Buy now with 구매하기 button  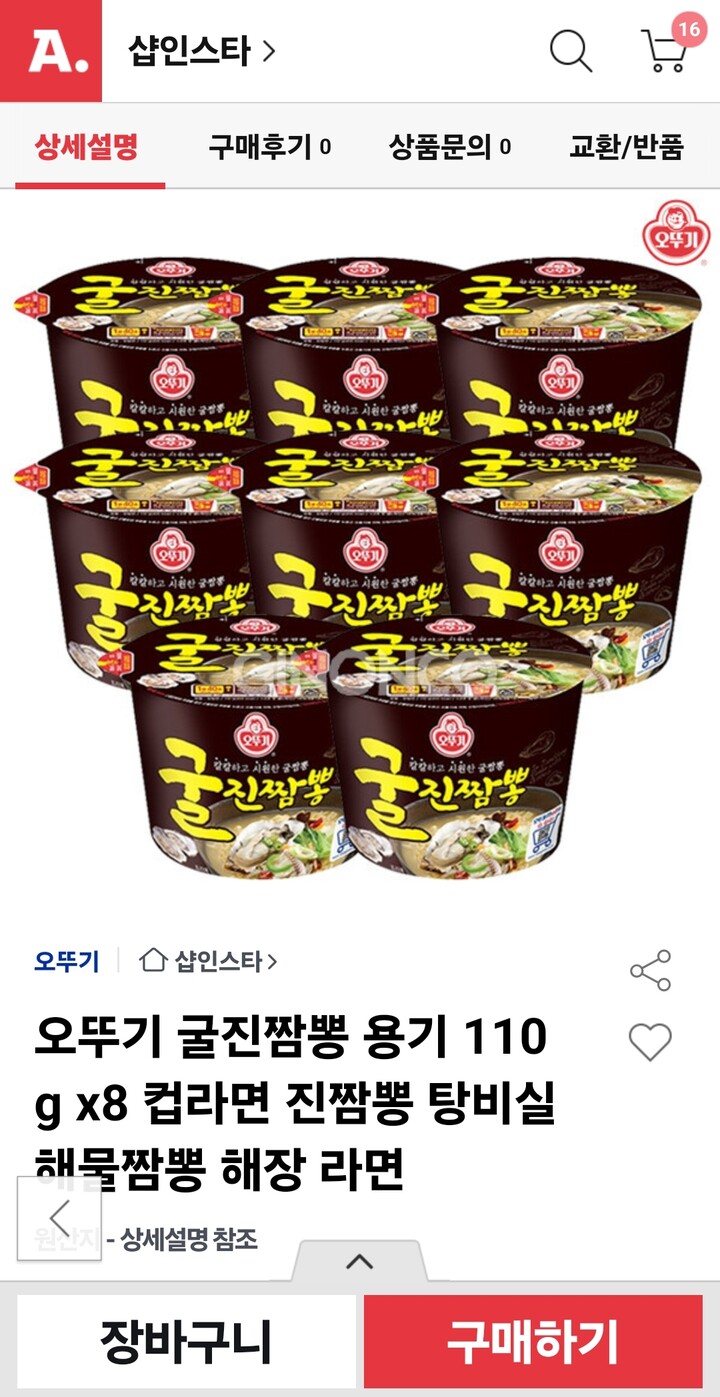tap(533, 1341)
